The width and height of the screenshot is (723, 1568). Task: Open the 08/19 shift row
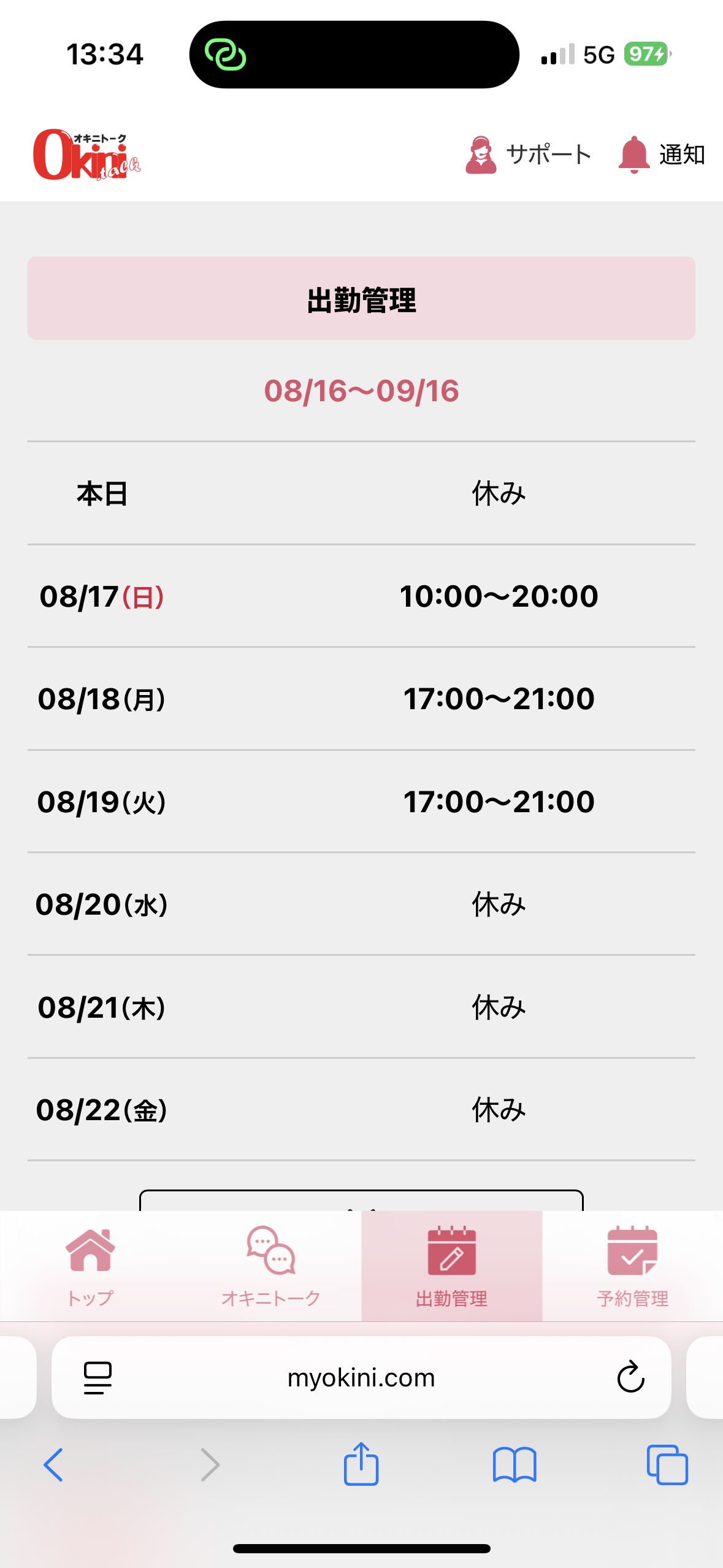361,801
